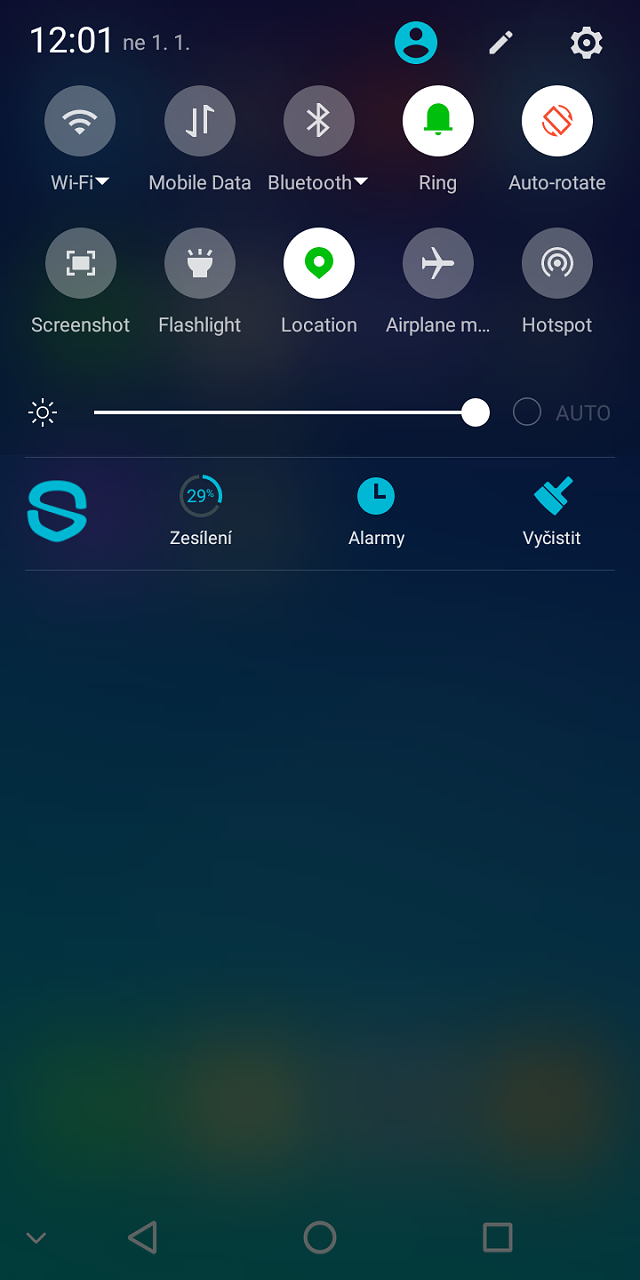Turn on the Flashlight

(x=200, y=264)
